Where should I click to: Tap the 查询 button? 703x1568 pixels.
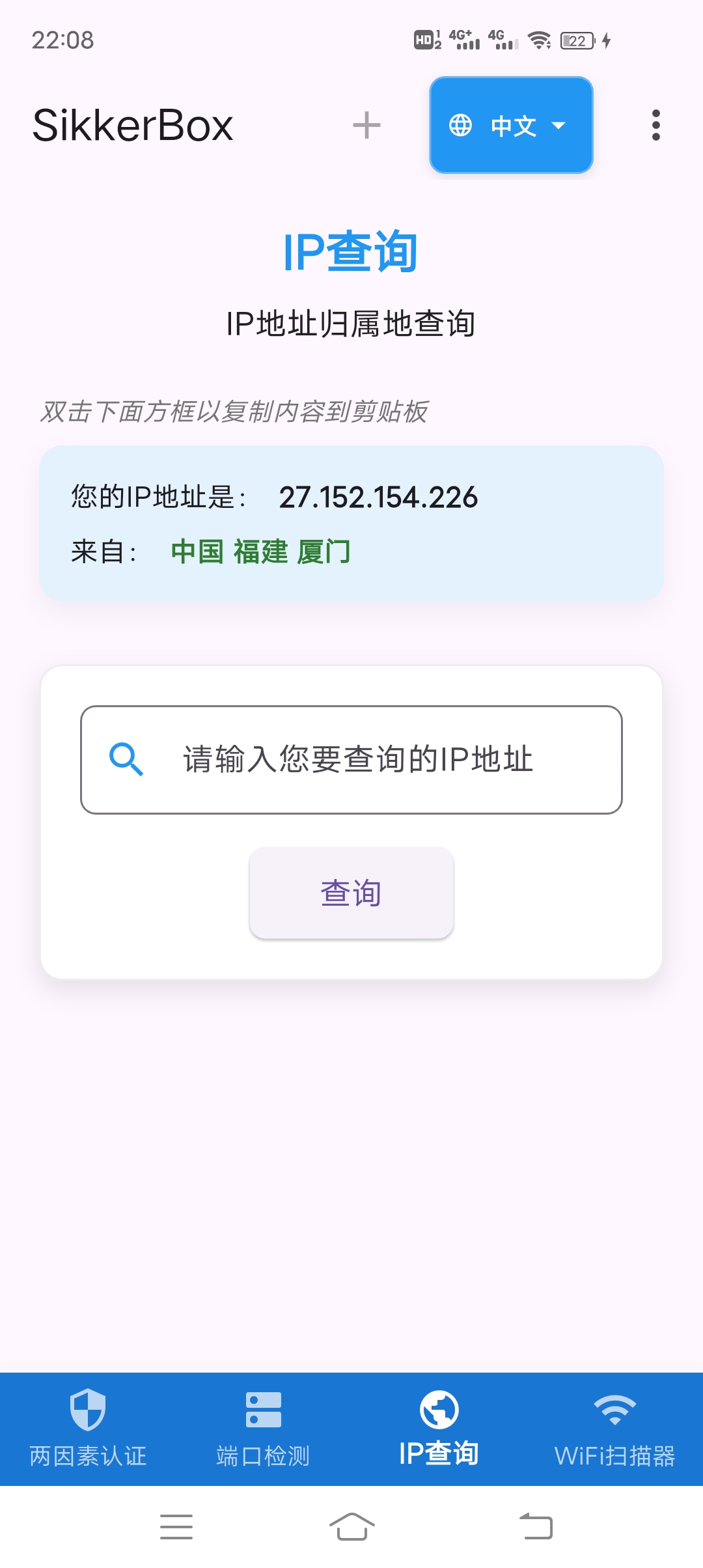pos(351,893)
